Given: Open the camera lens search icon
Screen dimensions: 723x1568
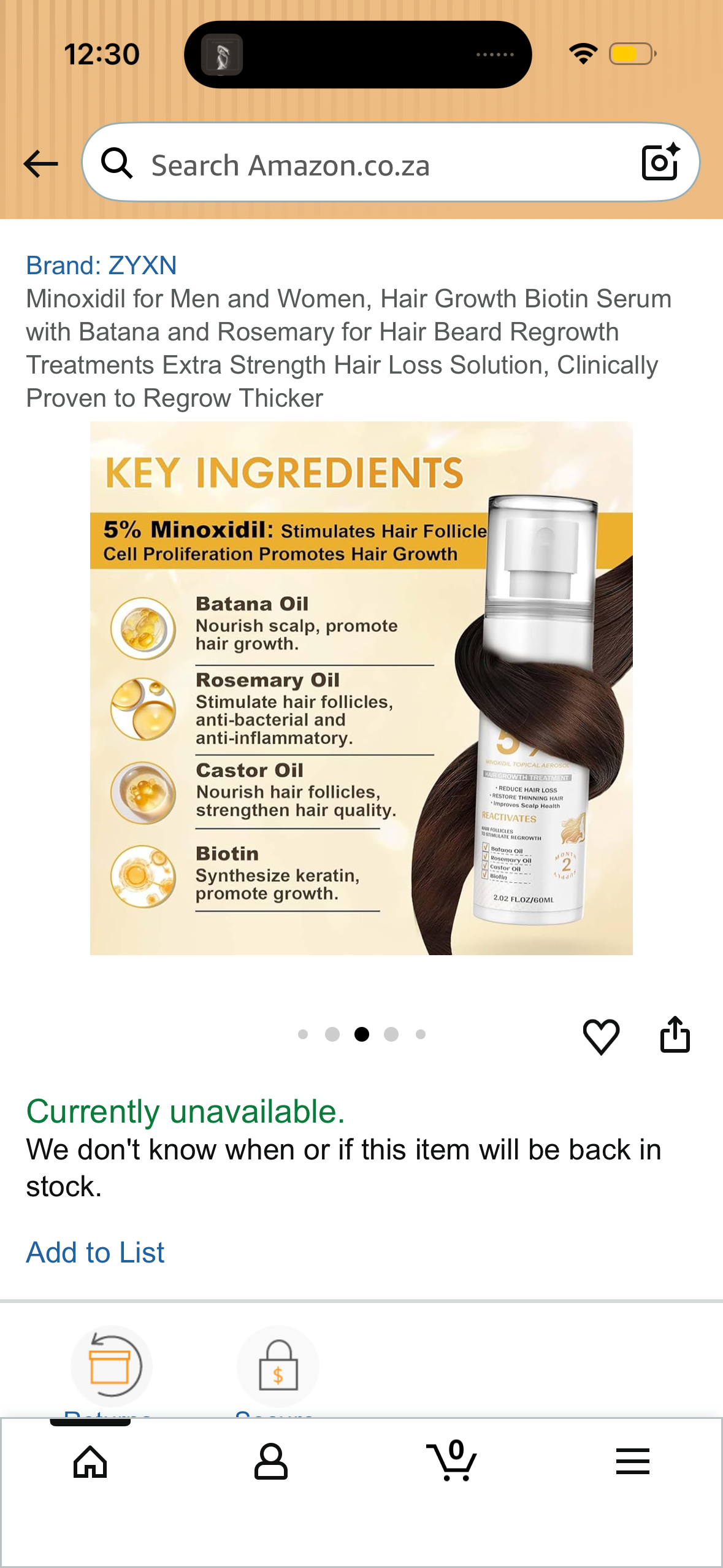Looking at the screenshot, I should 660,163.
